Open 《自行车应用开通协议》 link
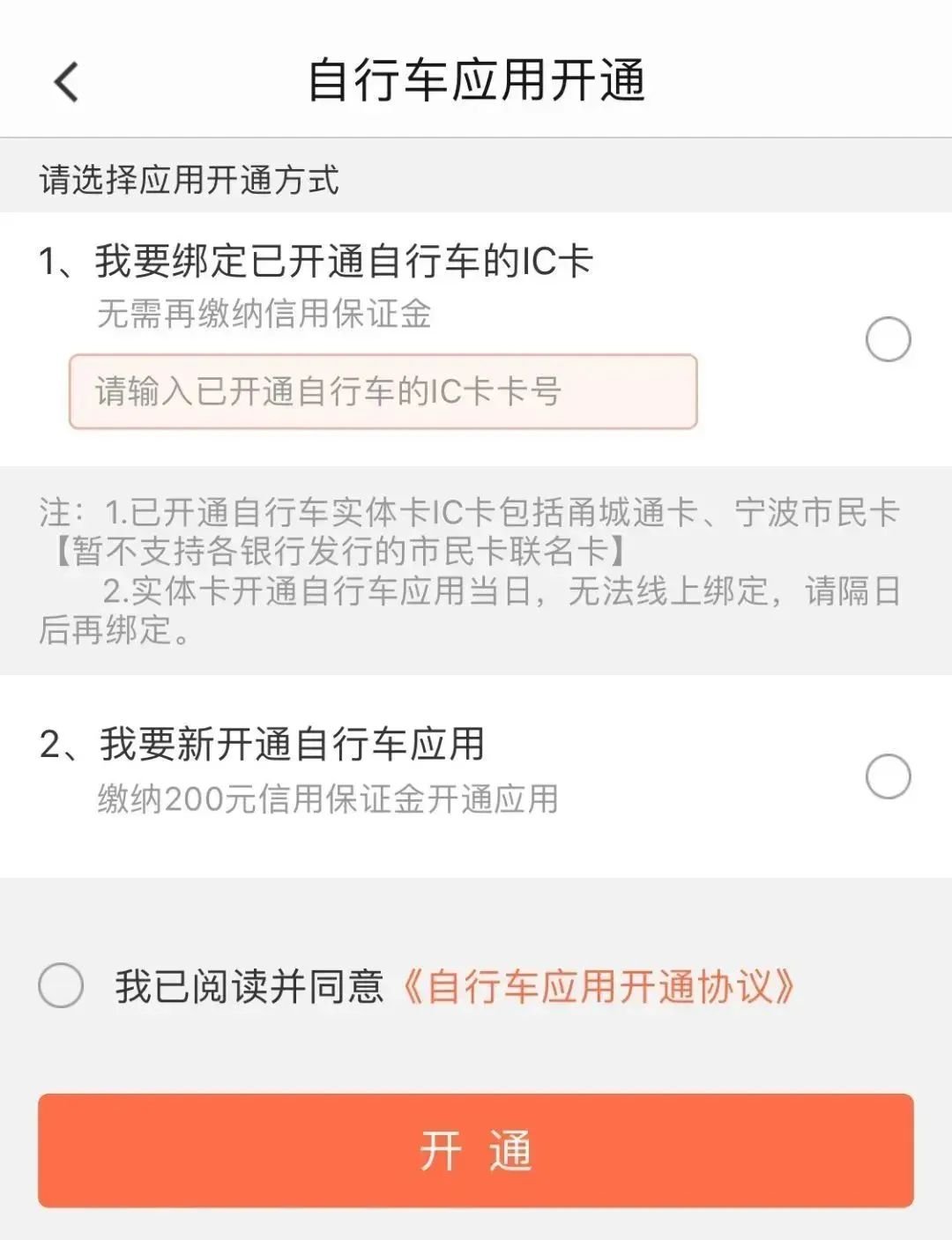Screen dimensions: 952x1240 [x=599, y=987]
